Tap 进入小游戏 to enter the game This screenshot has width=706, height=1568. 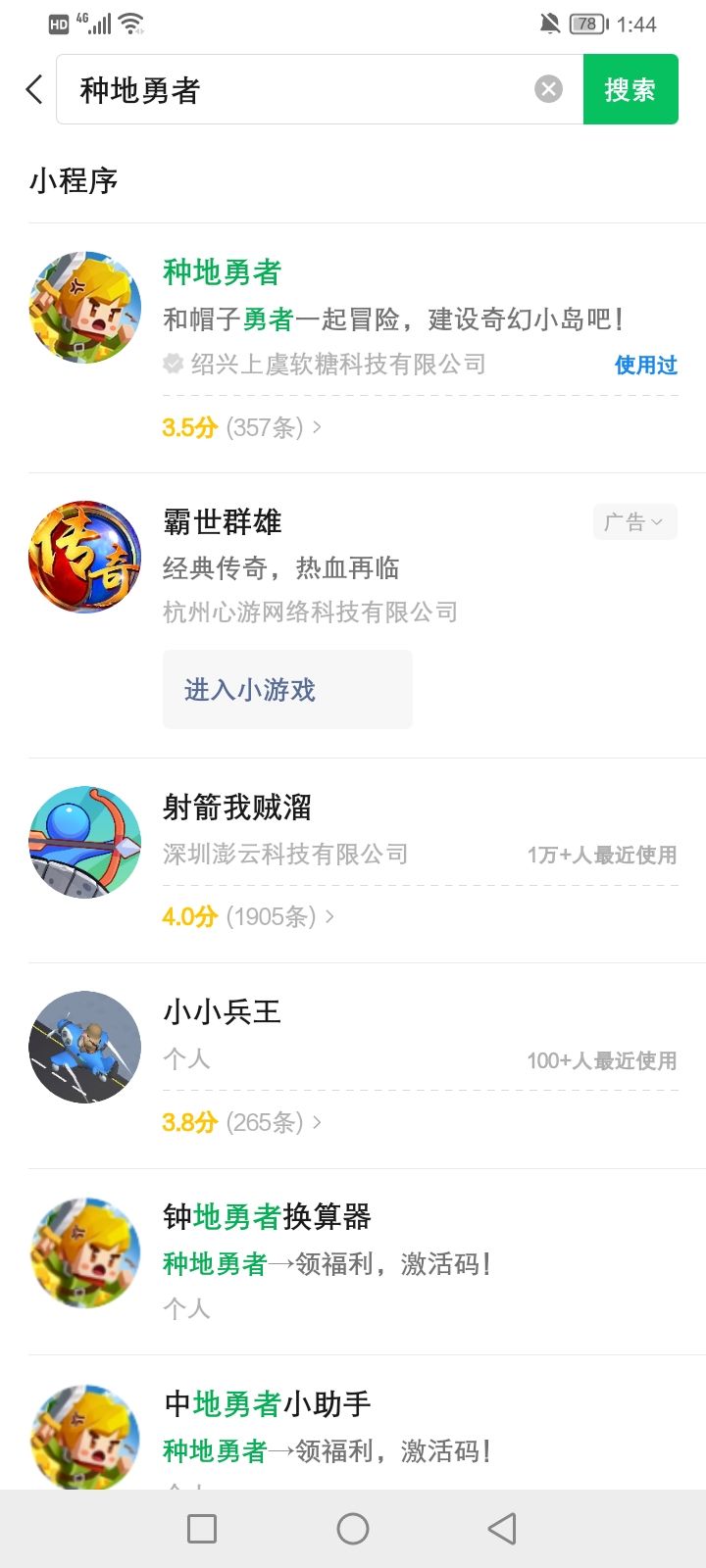tap(286, 689)
